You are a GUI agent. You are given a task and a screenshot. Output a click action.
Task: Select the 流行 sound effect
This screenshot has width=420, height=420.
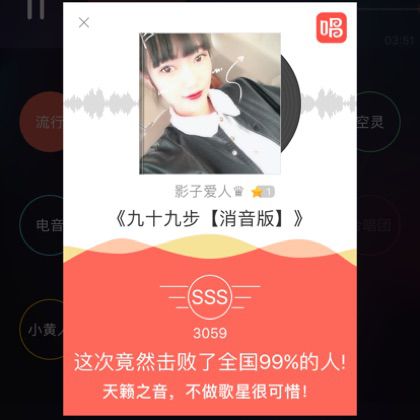tap(41, 122)
